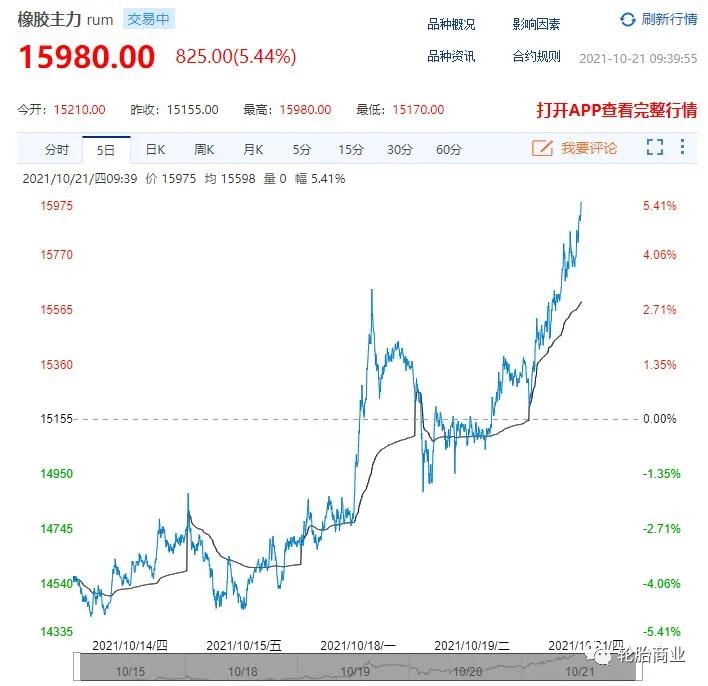Expand the chart to fullscreen
Viewport: 708px width, 686px height.
(x=655, y=148)
